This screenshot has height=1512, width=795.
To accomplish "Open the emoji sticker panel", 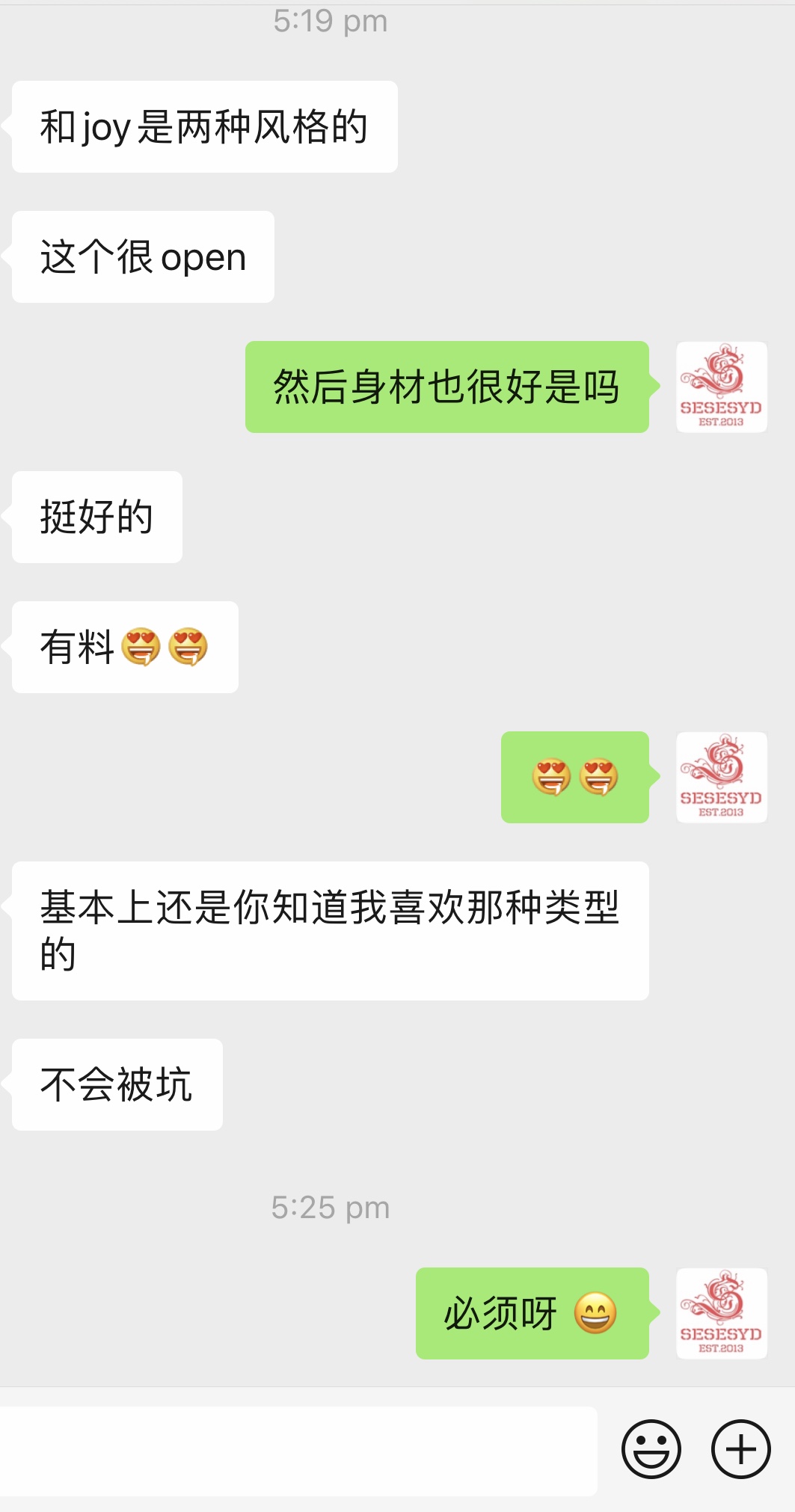I will tap(651, 1449).
